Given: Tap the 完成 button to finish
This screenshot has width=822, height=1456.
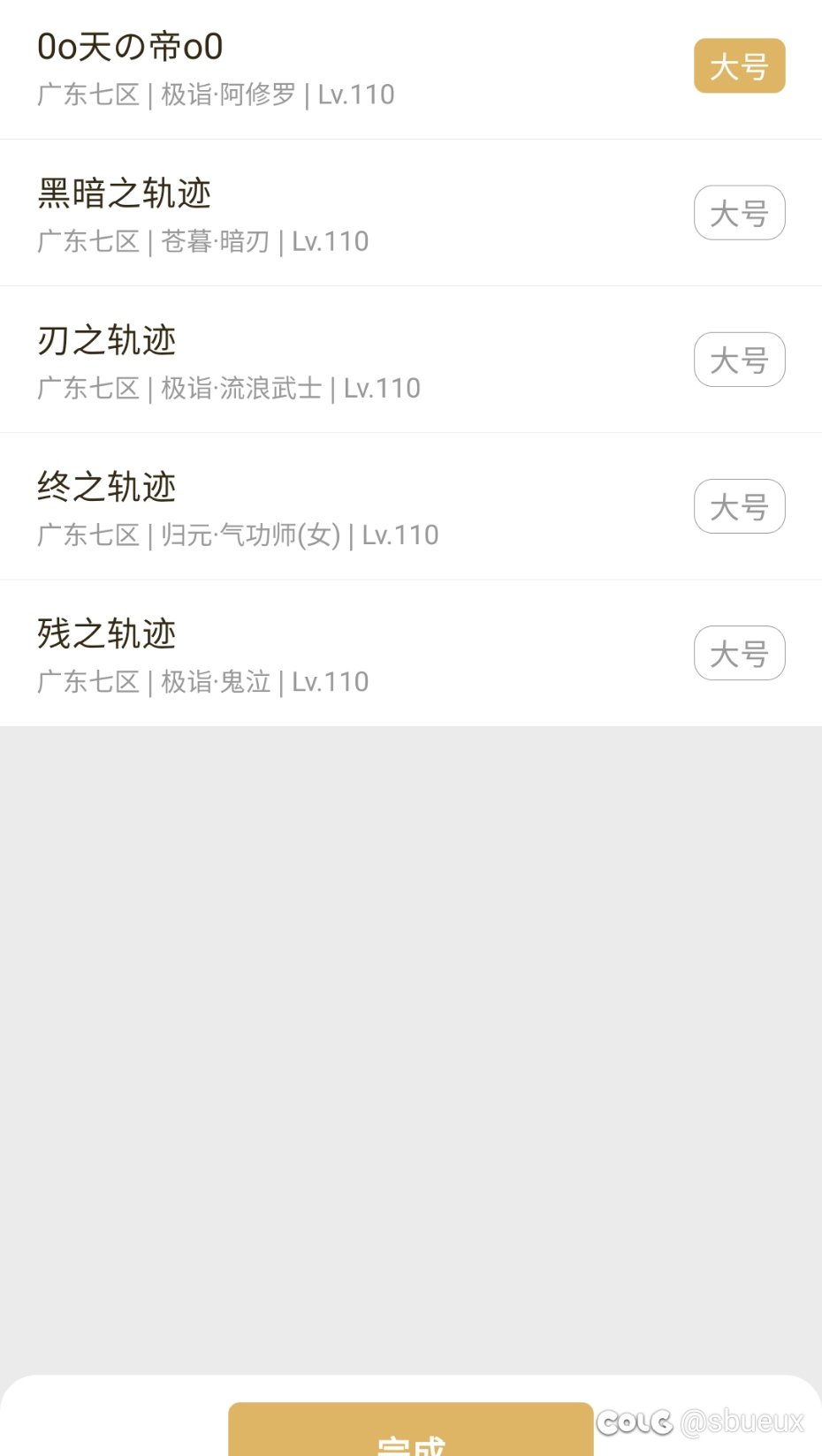Looking at the screenshot, I should [410, 1433].
